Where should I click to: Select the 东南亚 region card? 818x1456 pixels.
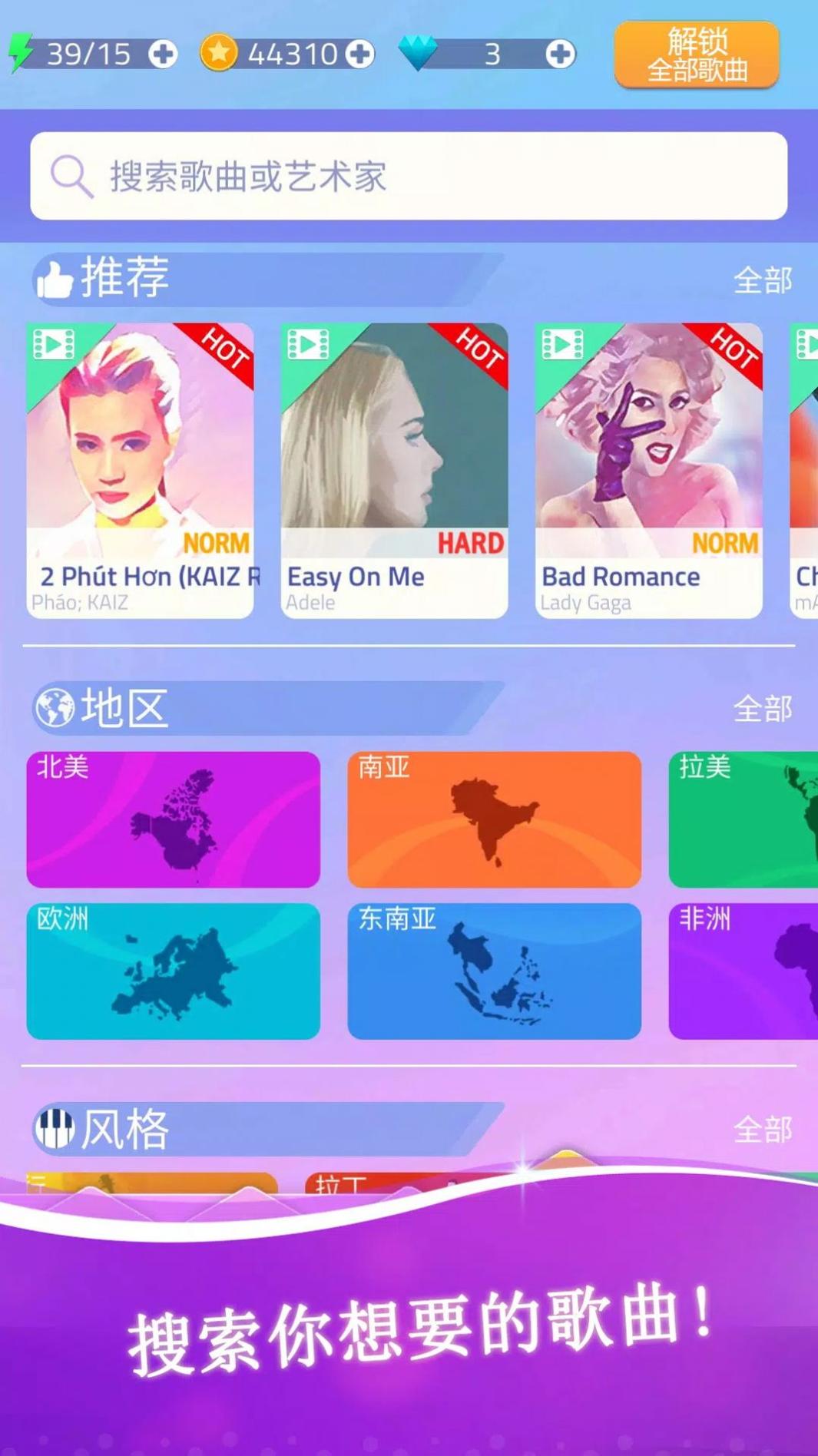tap(494, 972)
